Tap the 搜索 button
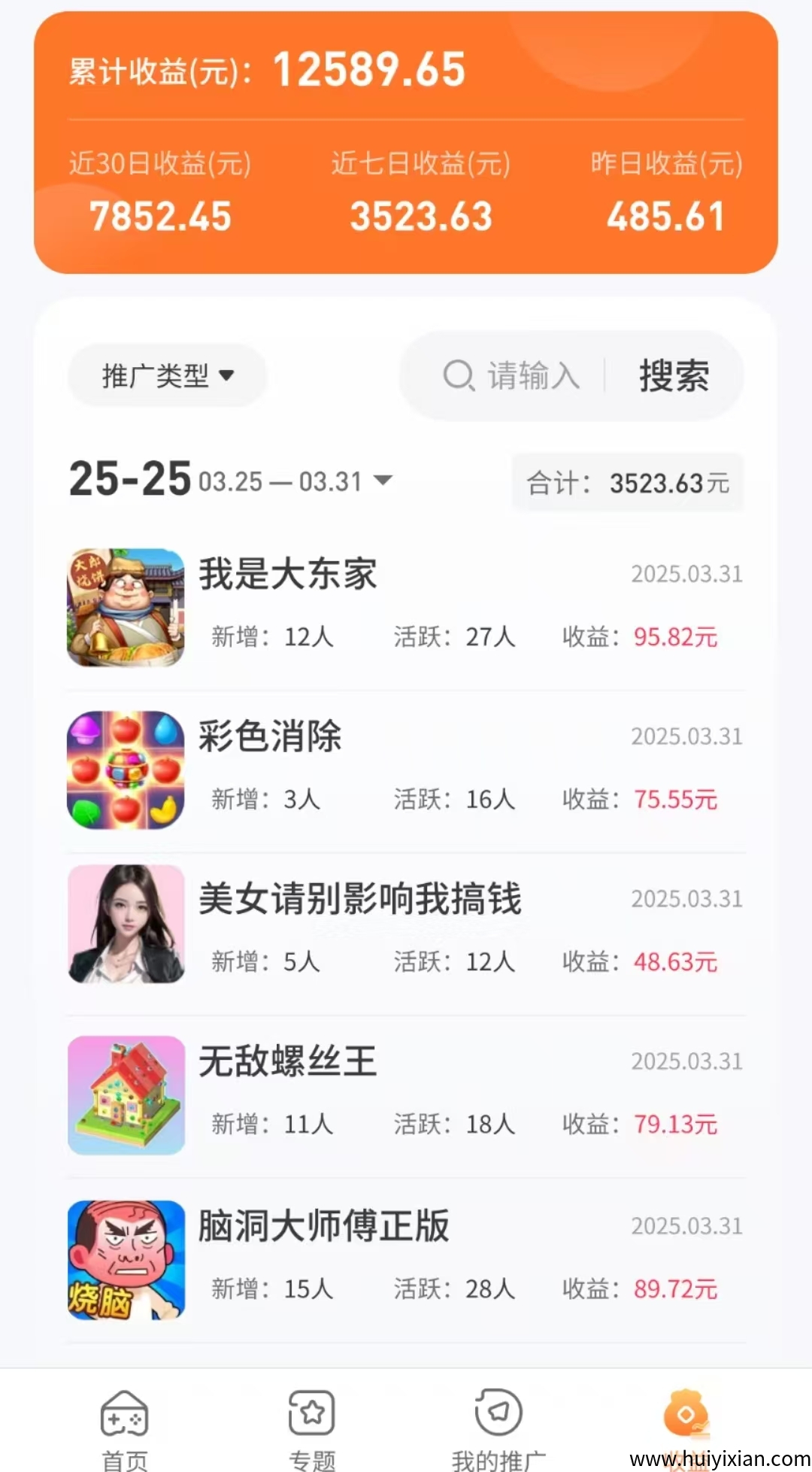 coord(674,375)
